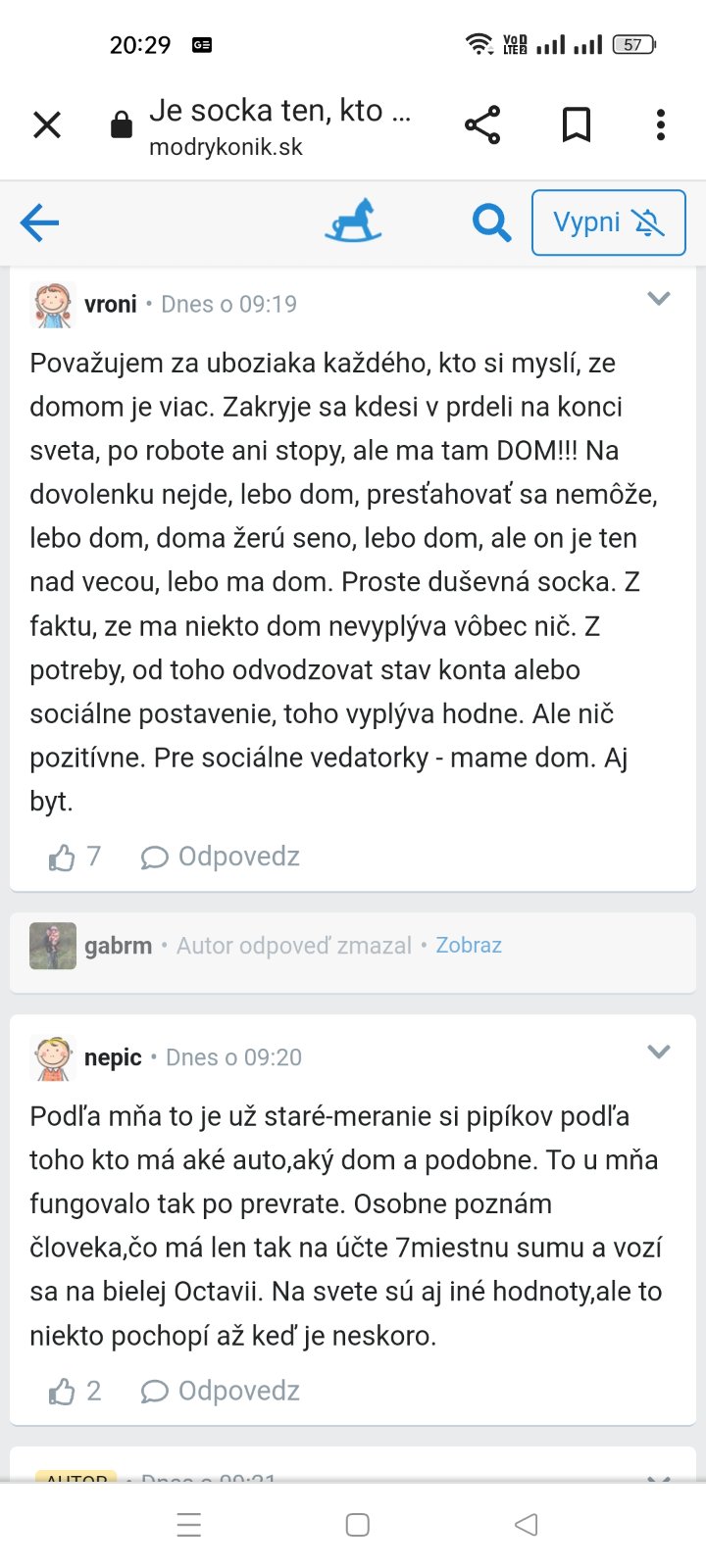Show gabrm's deleted reply via Zobraz
The image size is (706, 1568).
[469, 946]
